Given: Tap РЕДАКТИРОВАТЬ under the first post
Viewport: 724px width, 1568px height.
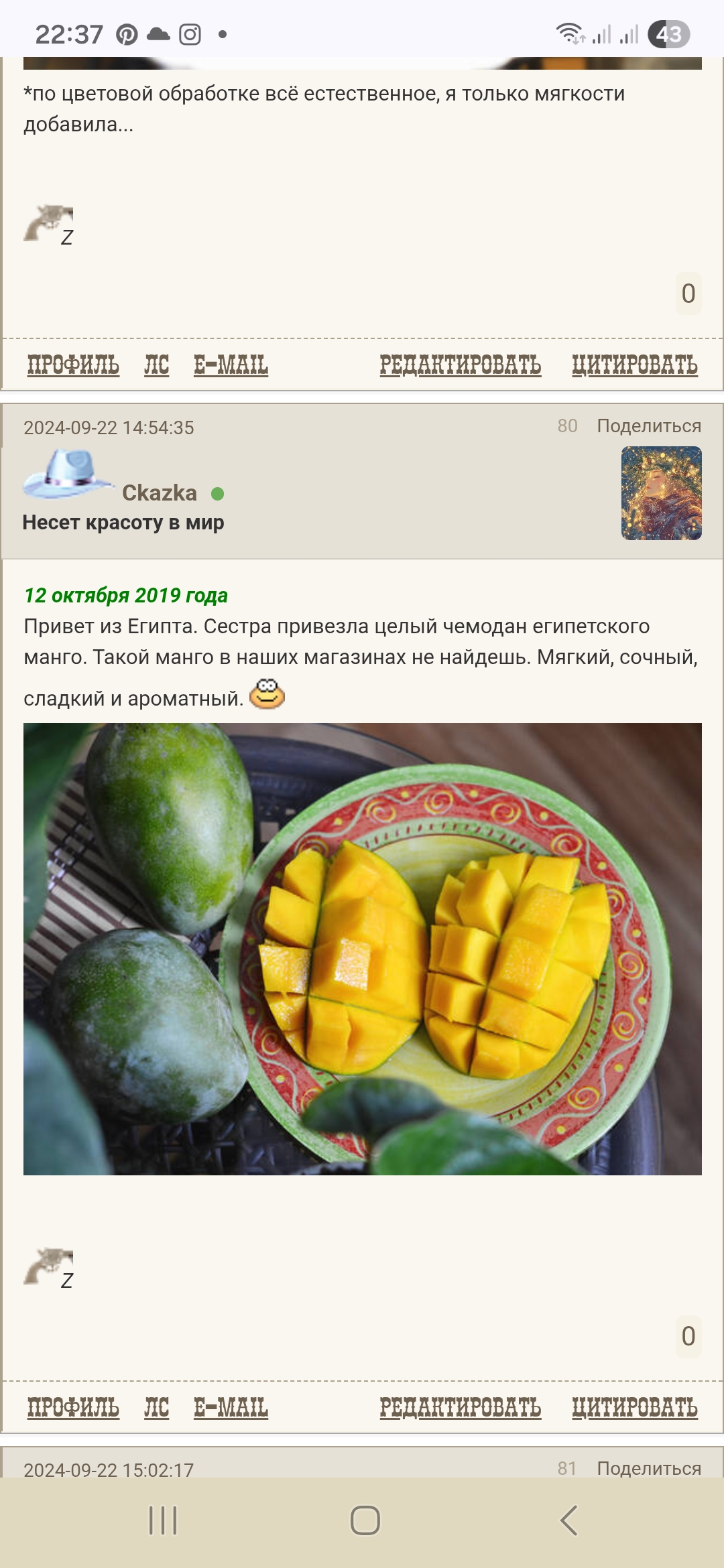Looking at the screenshot, I should [x=460, y=365].
